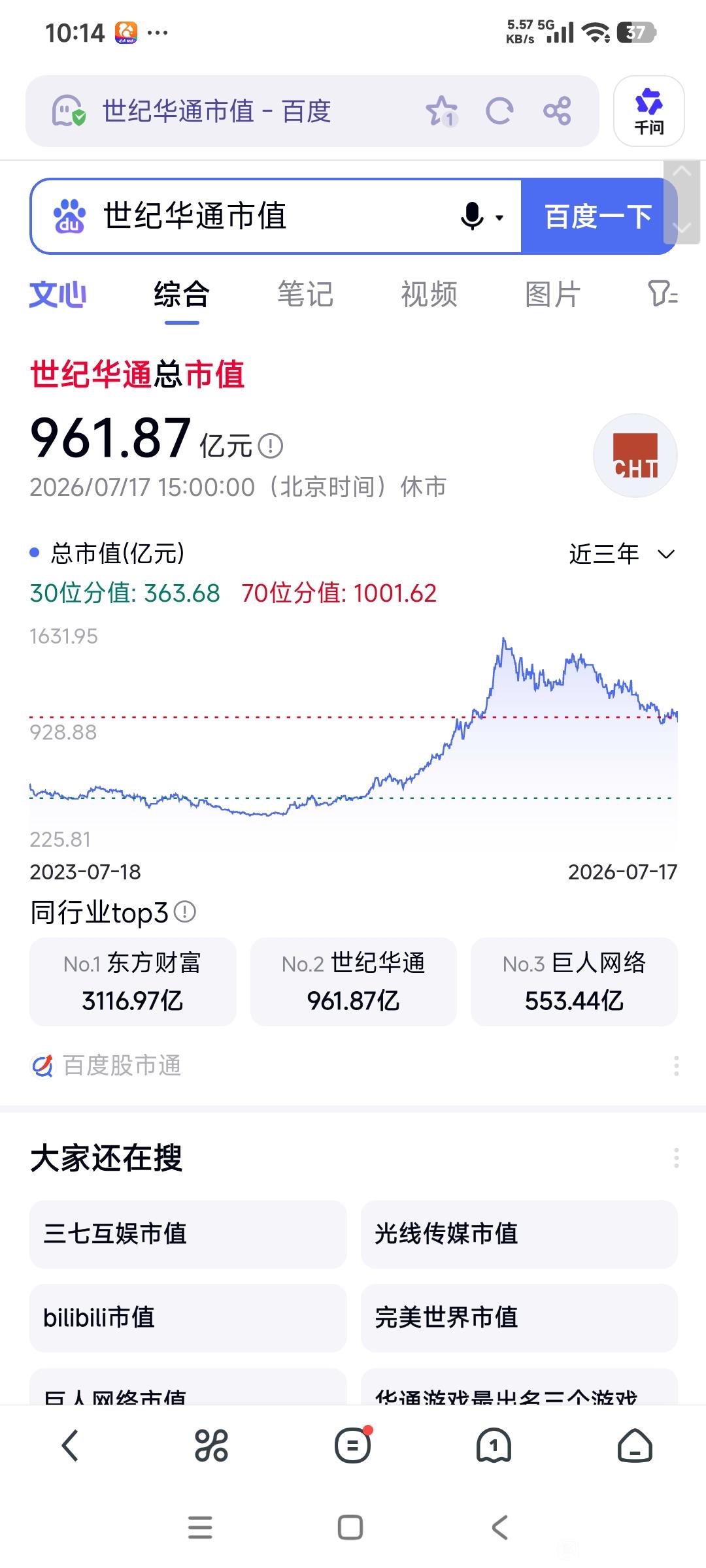Go to the browser home page

click(635, 1445)
